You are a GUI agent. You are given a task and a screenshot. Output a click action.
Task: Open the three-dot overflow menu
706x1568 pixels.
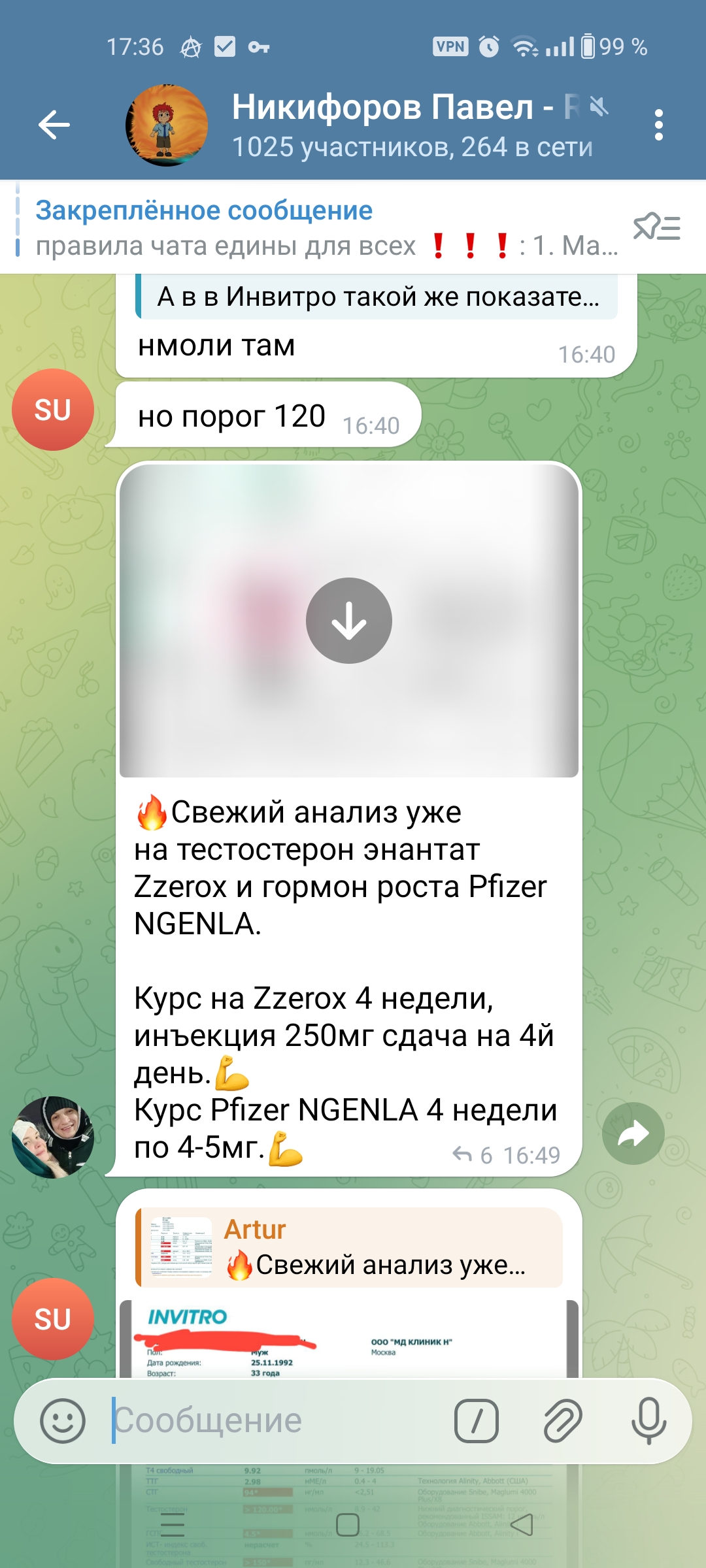[x=658, y=125]
